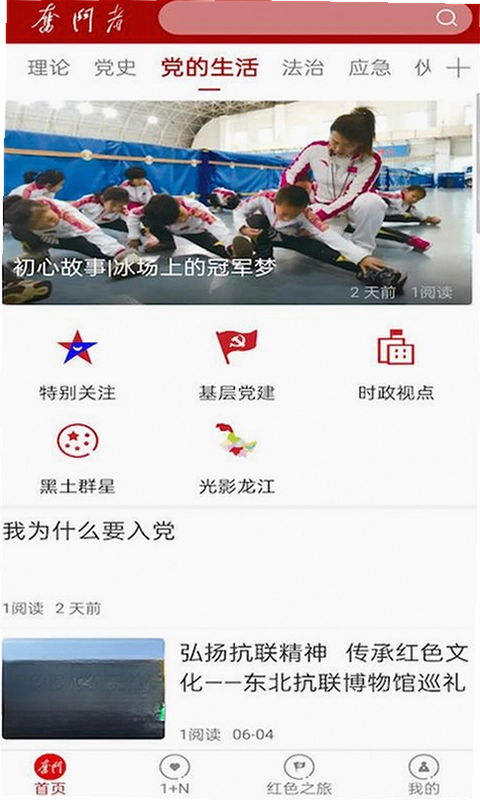Open 时政视点 section
Screen dimensions: 480x800
396,365
